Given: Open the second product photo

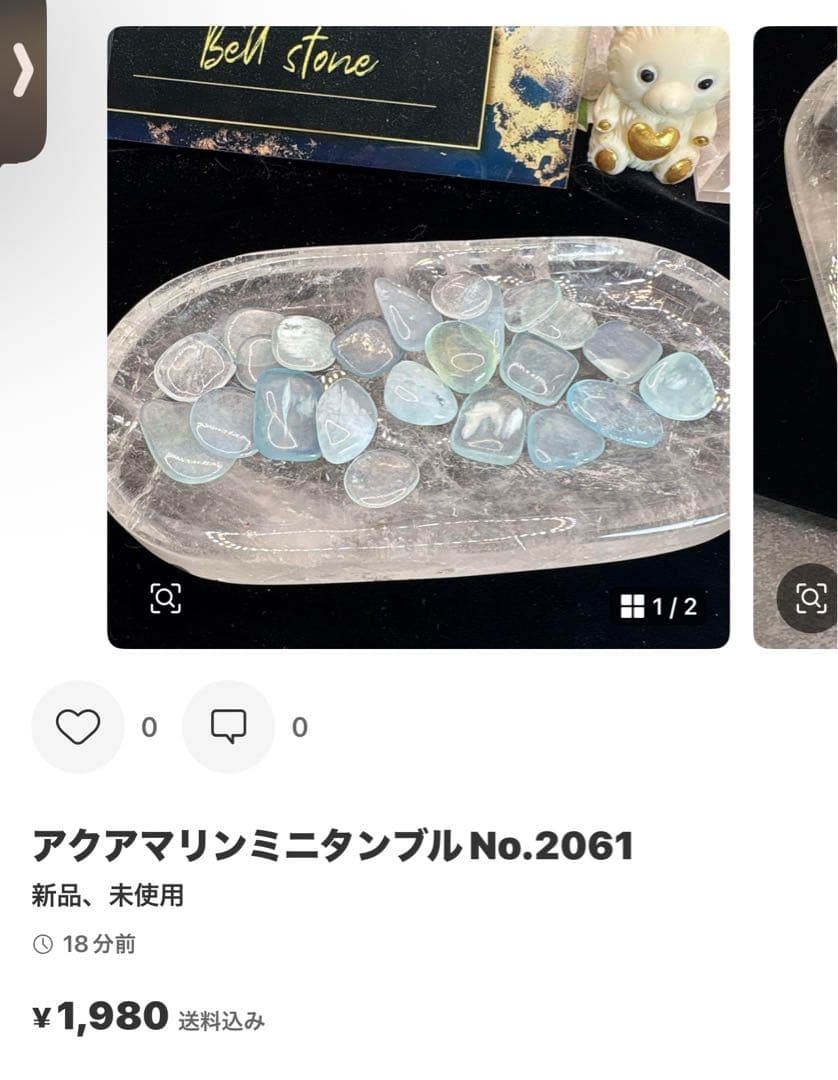Looking at the screenshot, I should pyautogui.click(x=800, y=300).
